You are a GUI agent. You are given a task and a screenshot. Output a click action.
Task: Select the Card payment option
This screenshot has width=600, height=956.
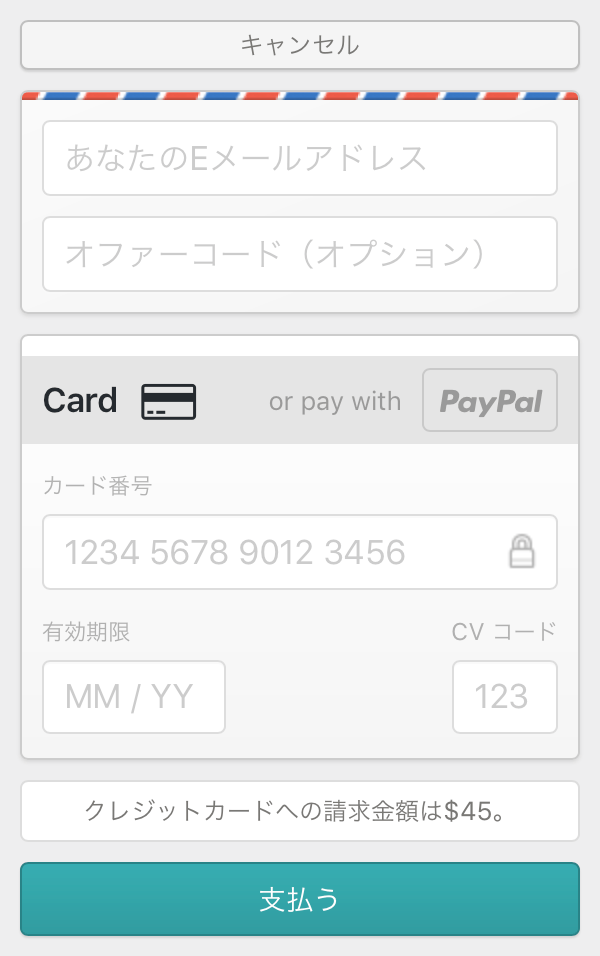[119, 400]
